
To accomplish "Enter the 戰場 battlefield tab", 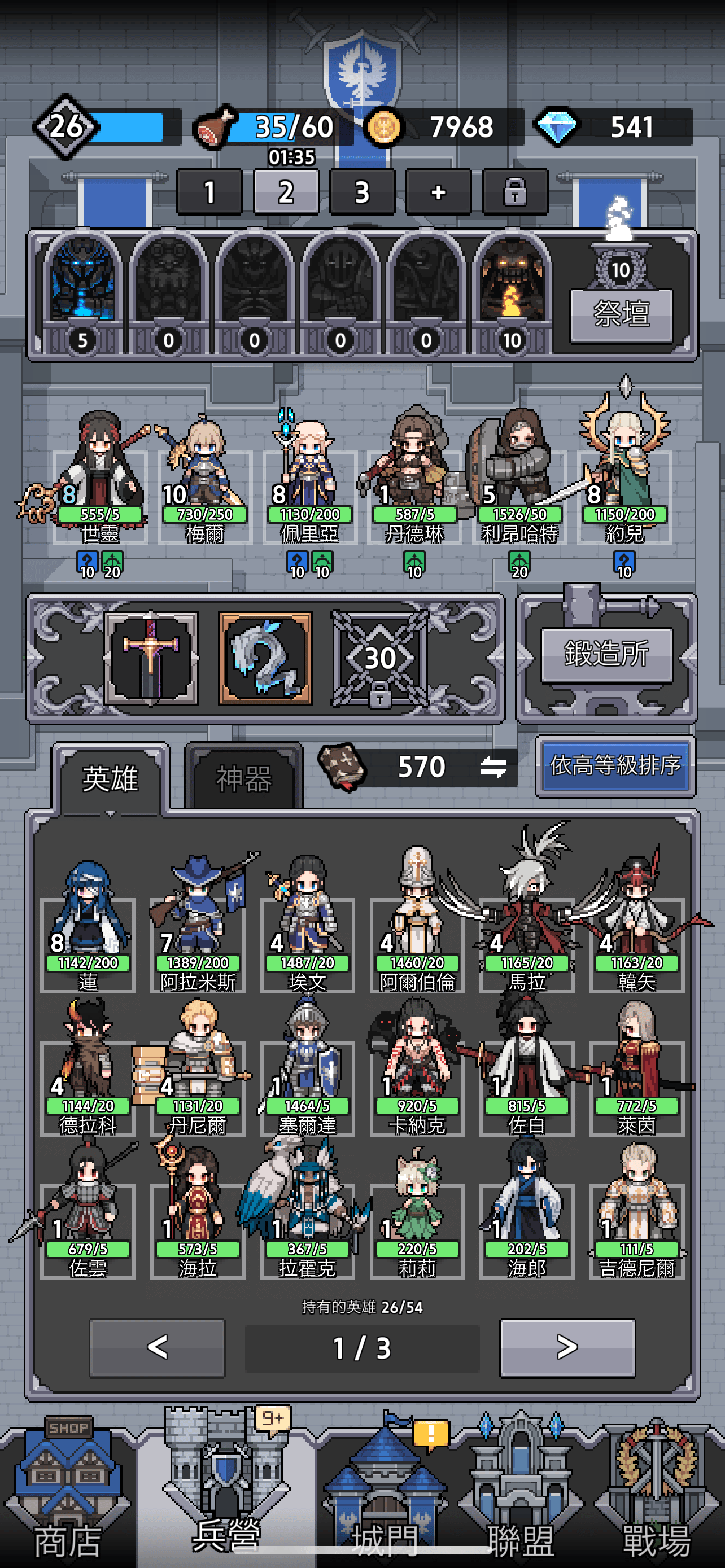I will coord(657,1491).
